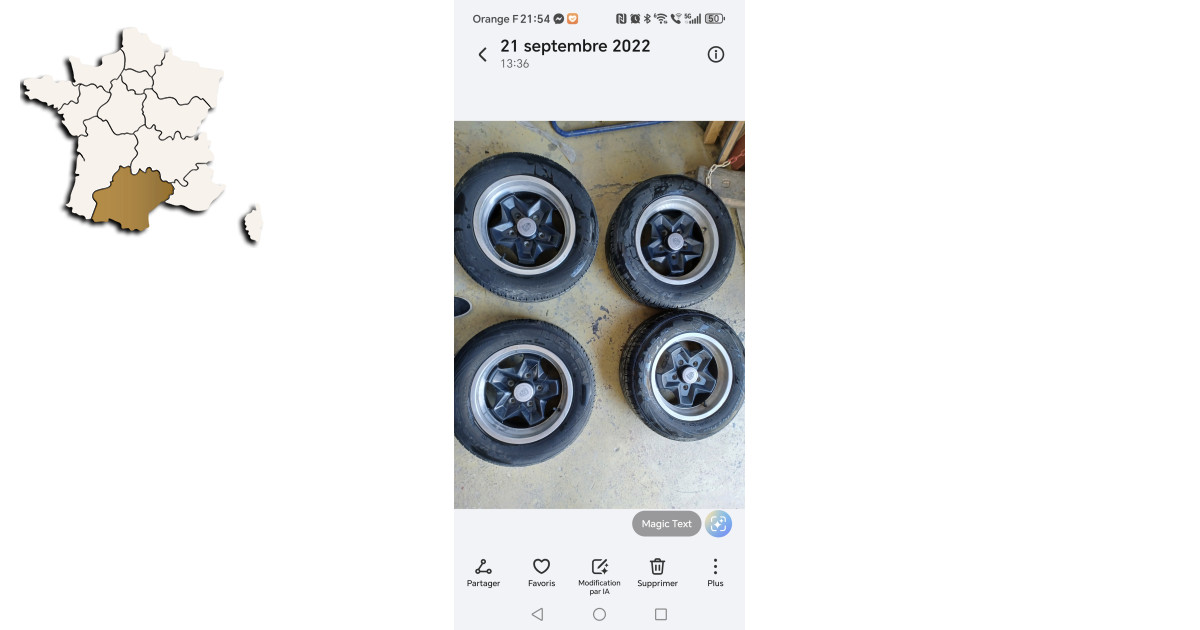The width and height of the screenshot is (1200, 630).
Task: Open Modification par IA editor
Action: pyautogui.click(x=599, y=573)
